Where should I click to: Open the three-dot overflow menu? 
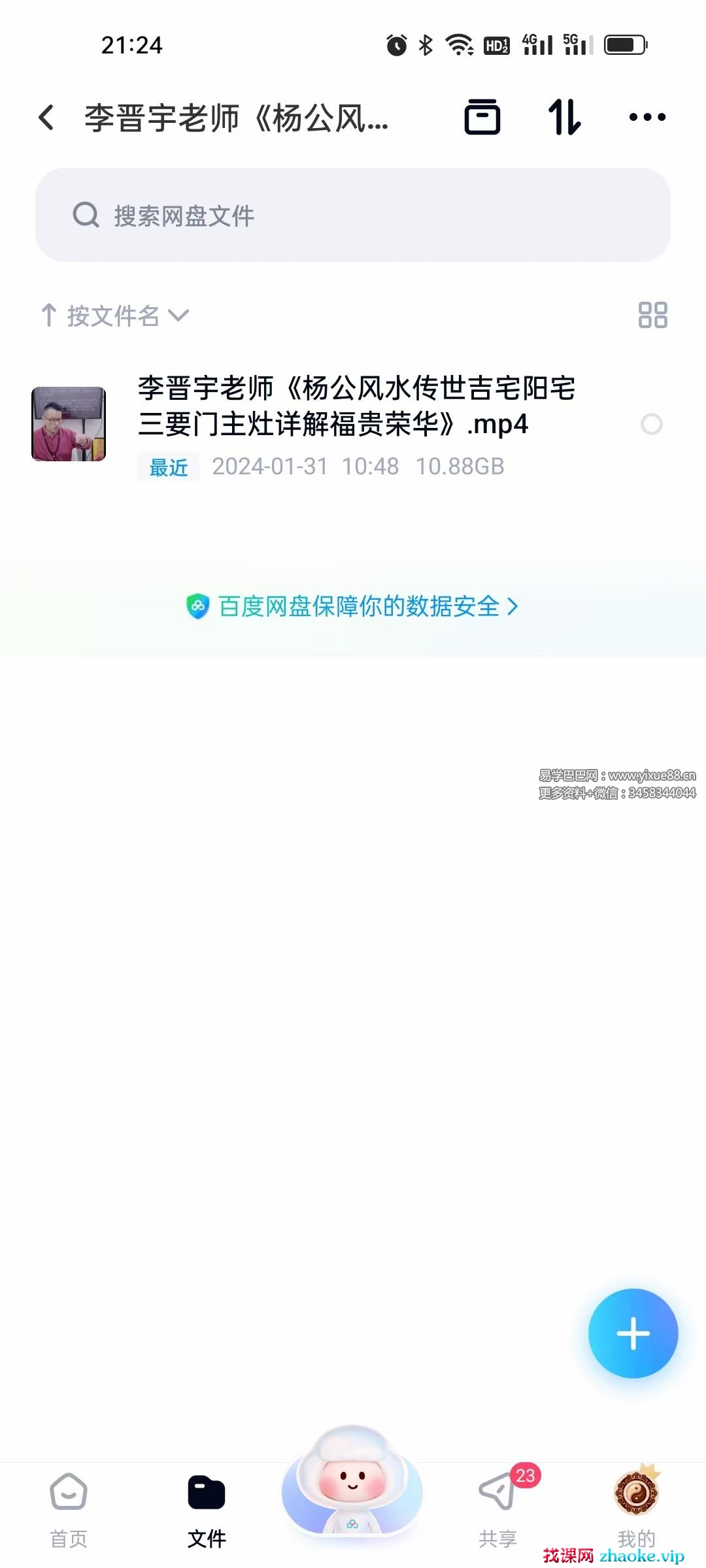pos(647,118)
